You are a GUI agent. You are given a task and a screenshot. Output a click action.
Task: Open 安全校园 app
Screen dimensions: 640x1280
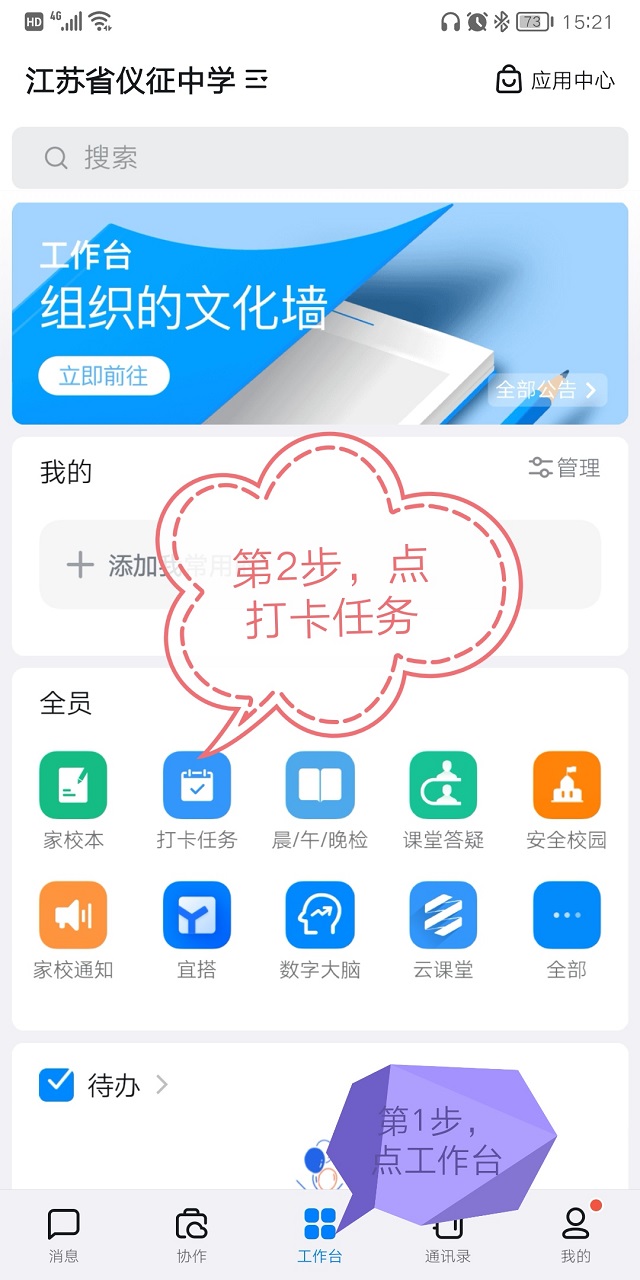(566, 786)
